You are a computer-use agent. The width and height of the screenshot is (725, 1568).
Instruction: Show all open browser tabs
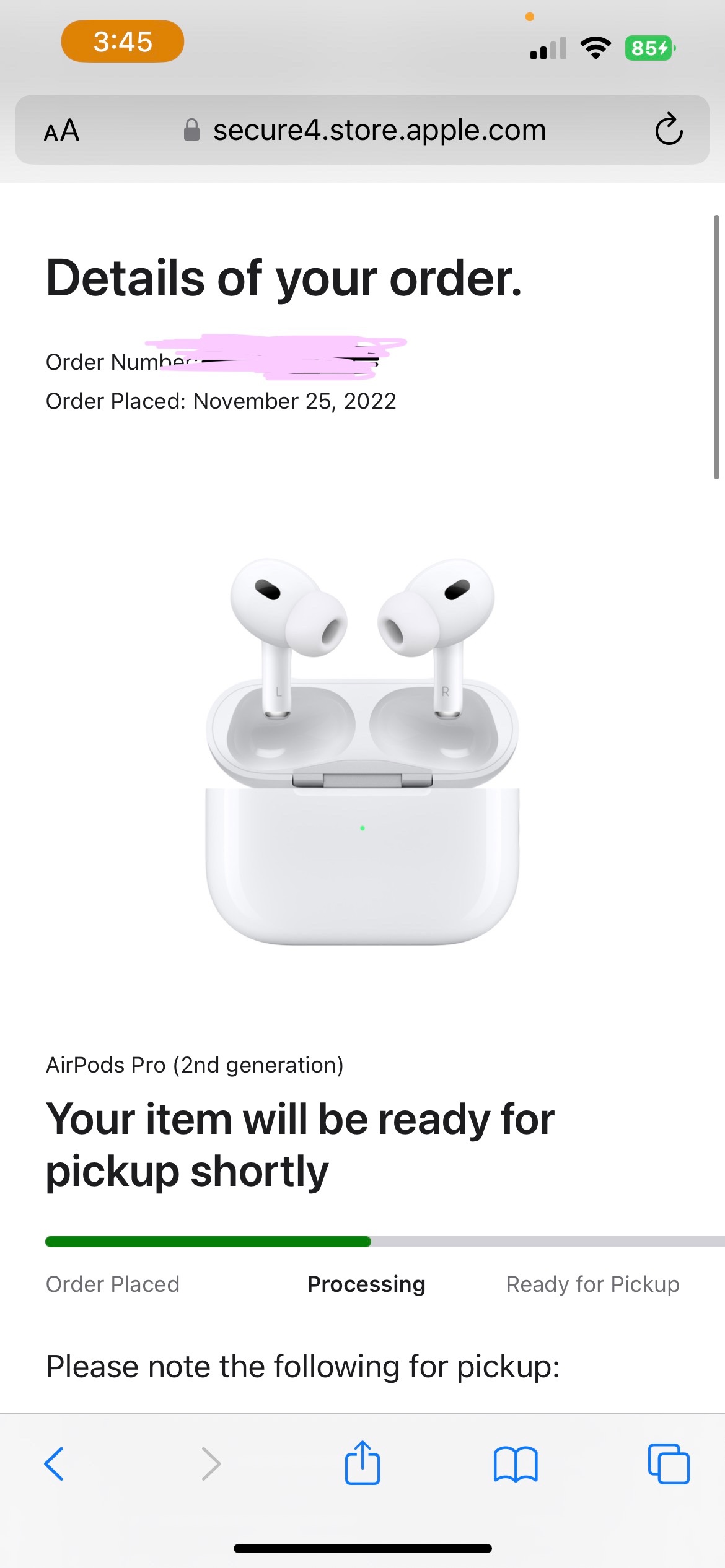point(669,1464)
